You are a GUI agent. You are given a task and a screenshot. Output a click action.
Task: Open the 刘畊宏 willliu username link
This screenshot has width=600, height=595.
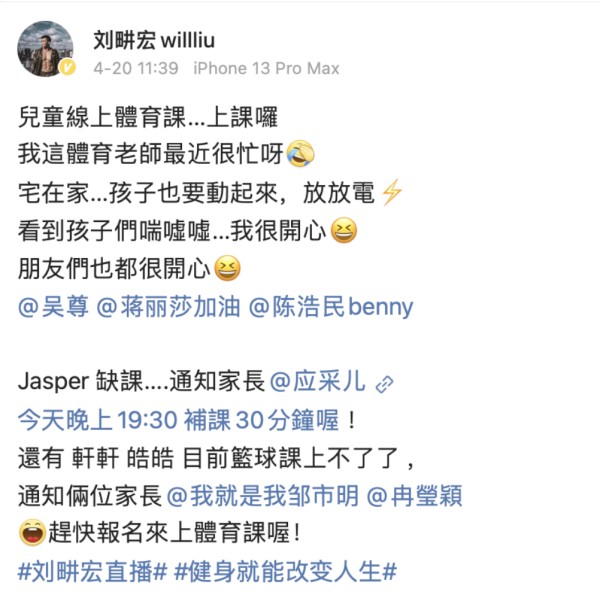(153, 40)
